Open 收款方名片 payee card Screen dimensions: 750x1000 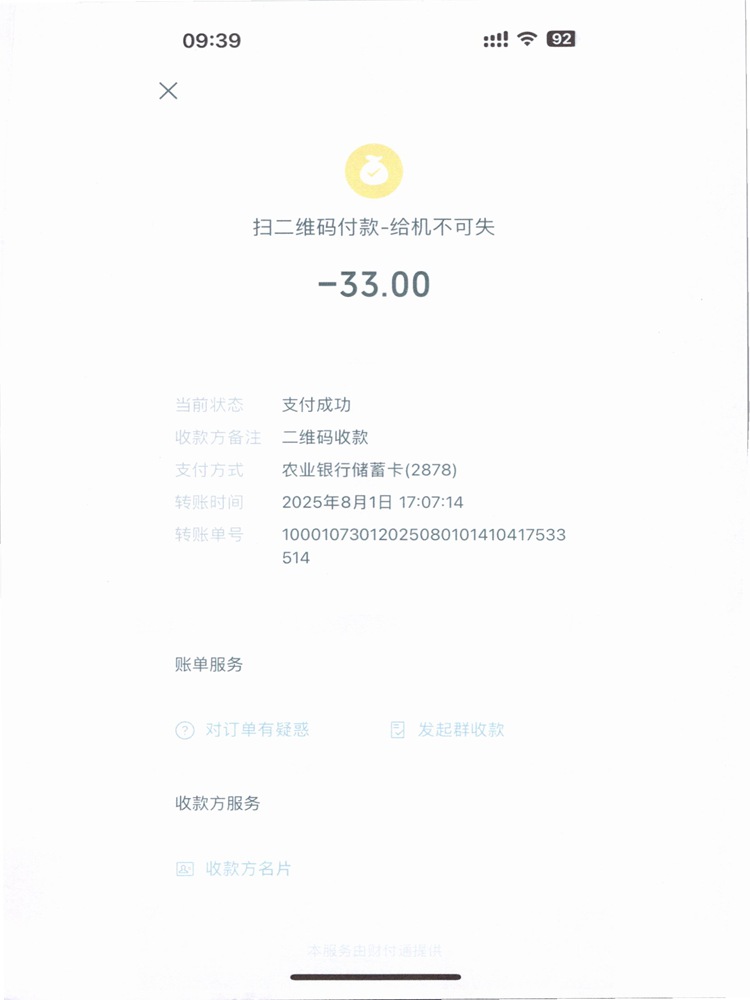(x=235, y=869)
